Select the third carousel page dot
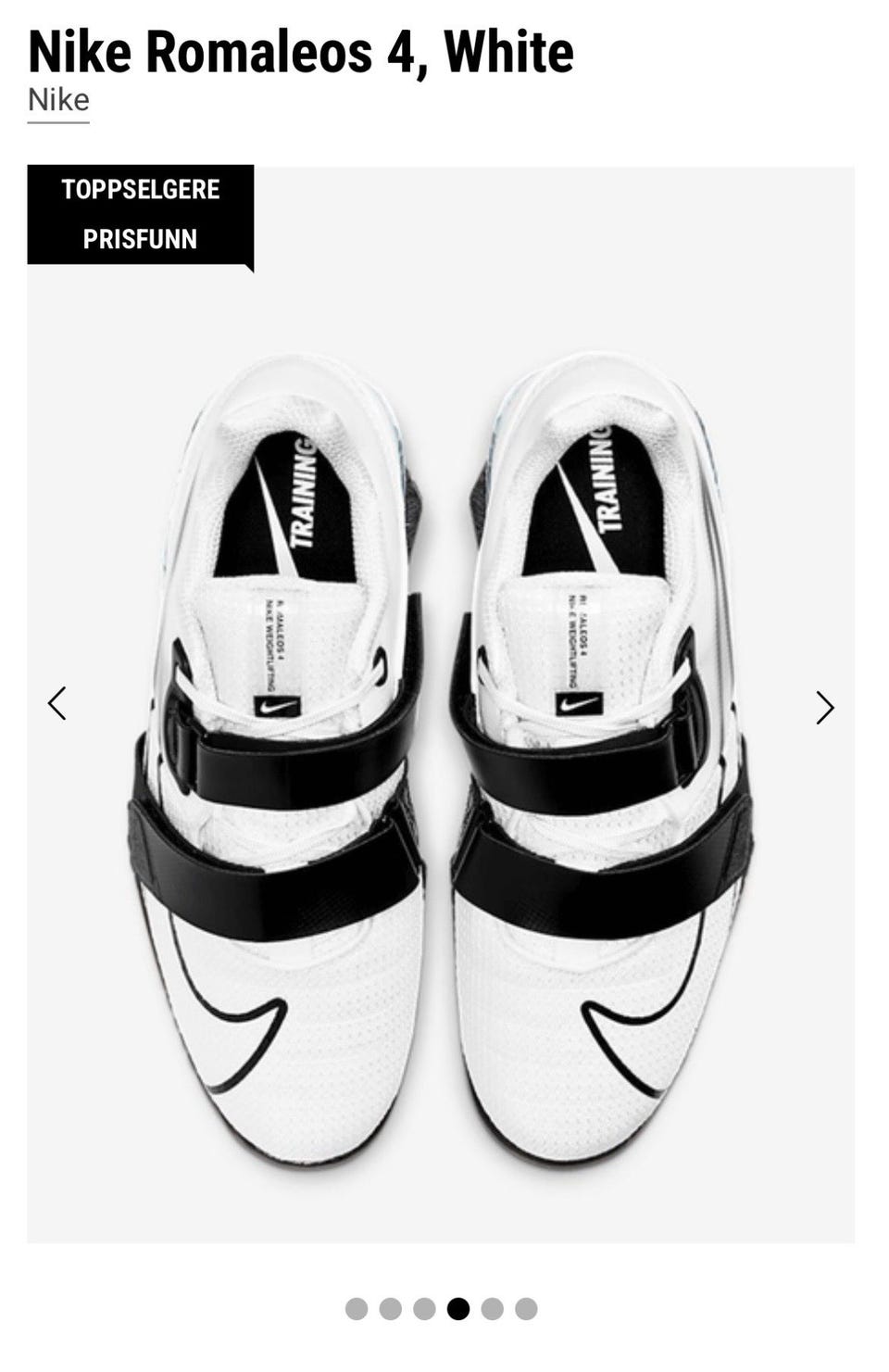889x1372 pixels. [x=424, y=1309]
